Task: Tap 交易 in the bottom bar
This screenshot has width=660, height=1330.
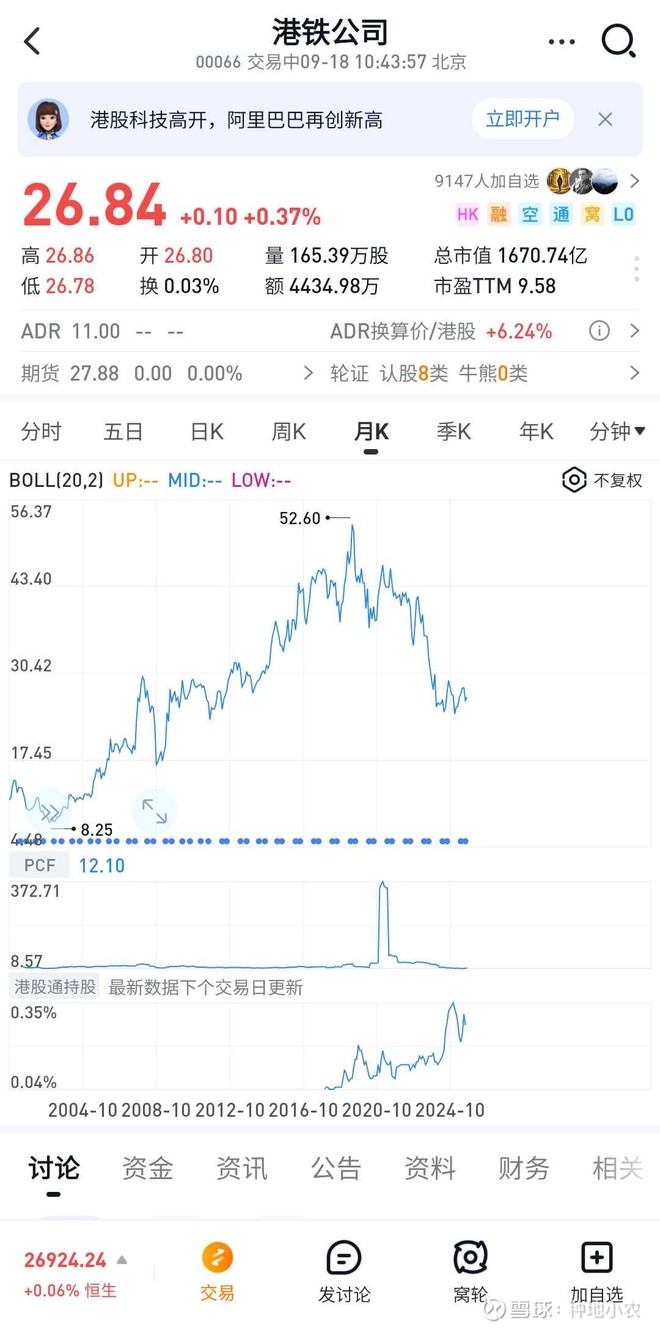Action: click(217, 1271)
